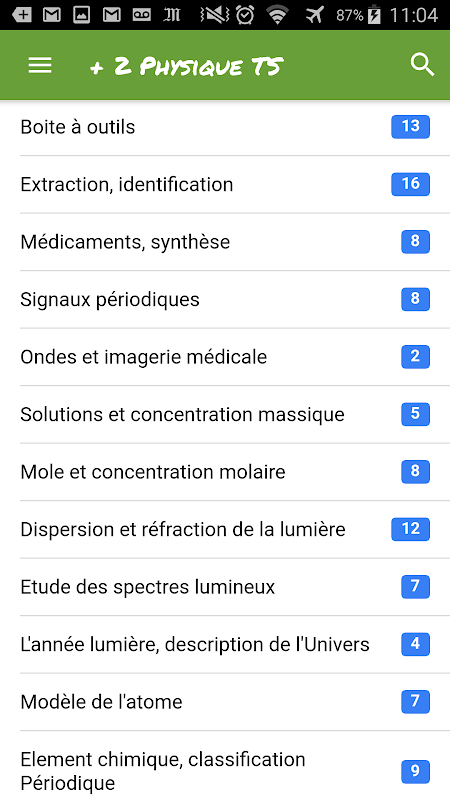
Task: Open Ondes et imagerie médicale
Action: pyautogui.click(x=225, y=357)
